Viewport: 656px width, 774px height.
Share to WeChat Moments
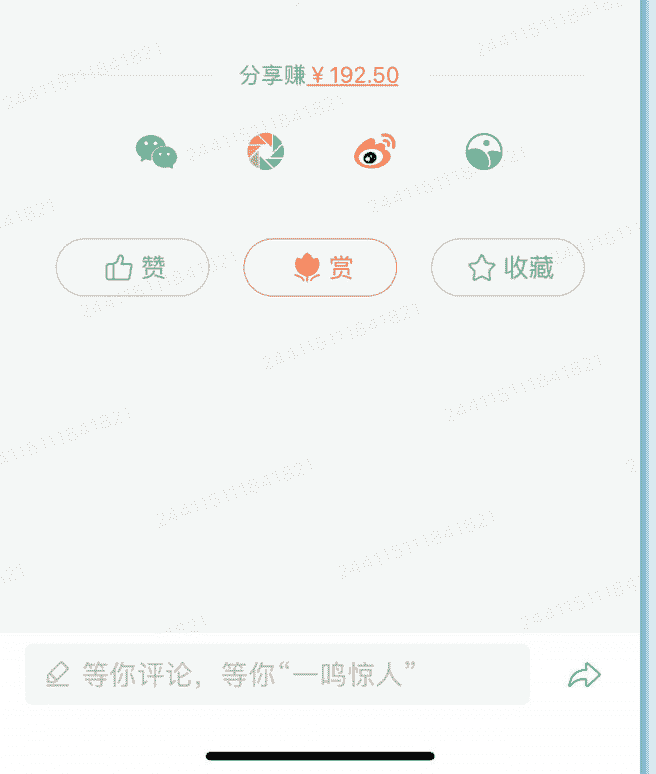click(x=265, y=152)
